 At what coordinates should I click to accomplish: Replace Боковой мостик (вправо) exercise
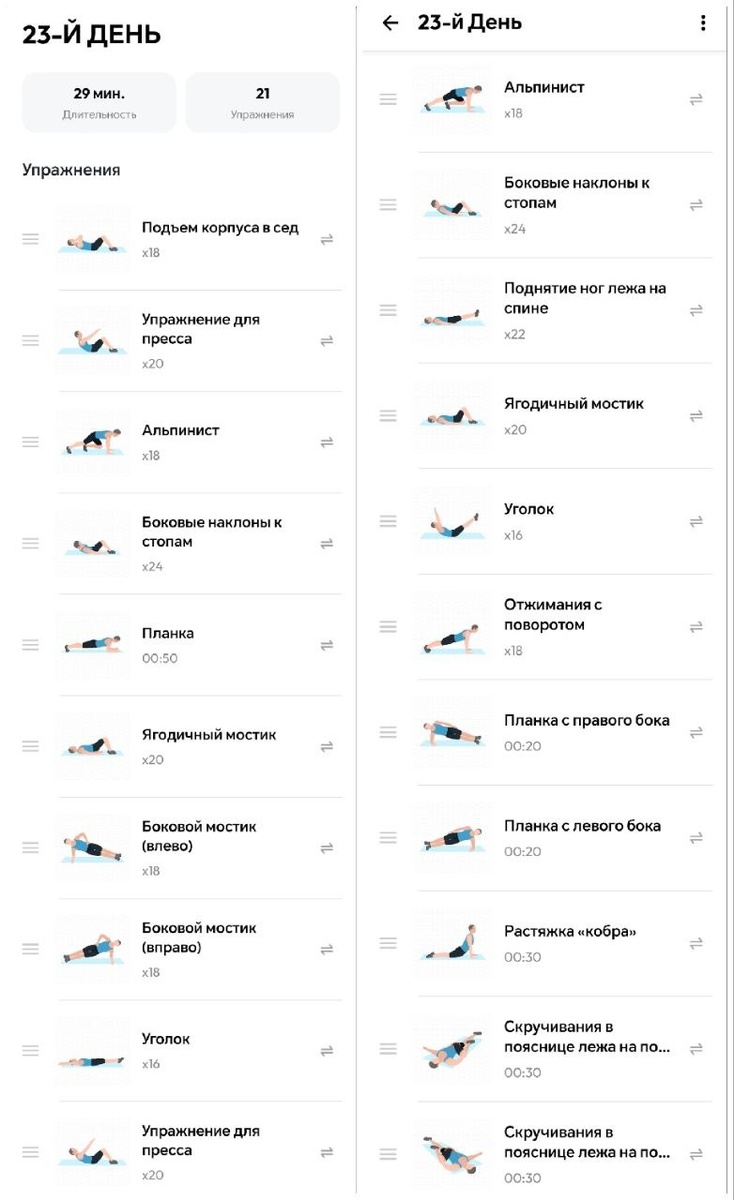point(327,950)
